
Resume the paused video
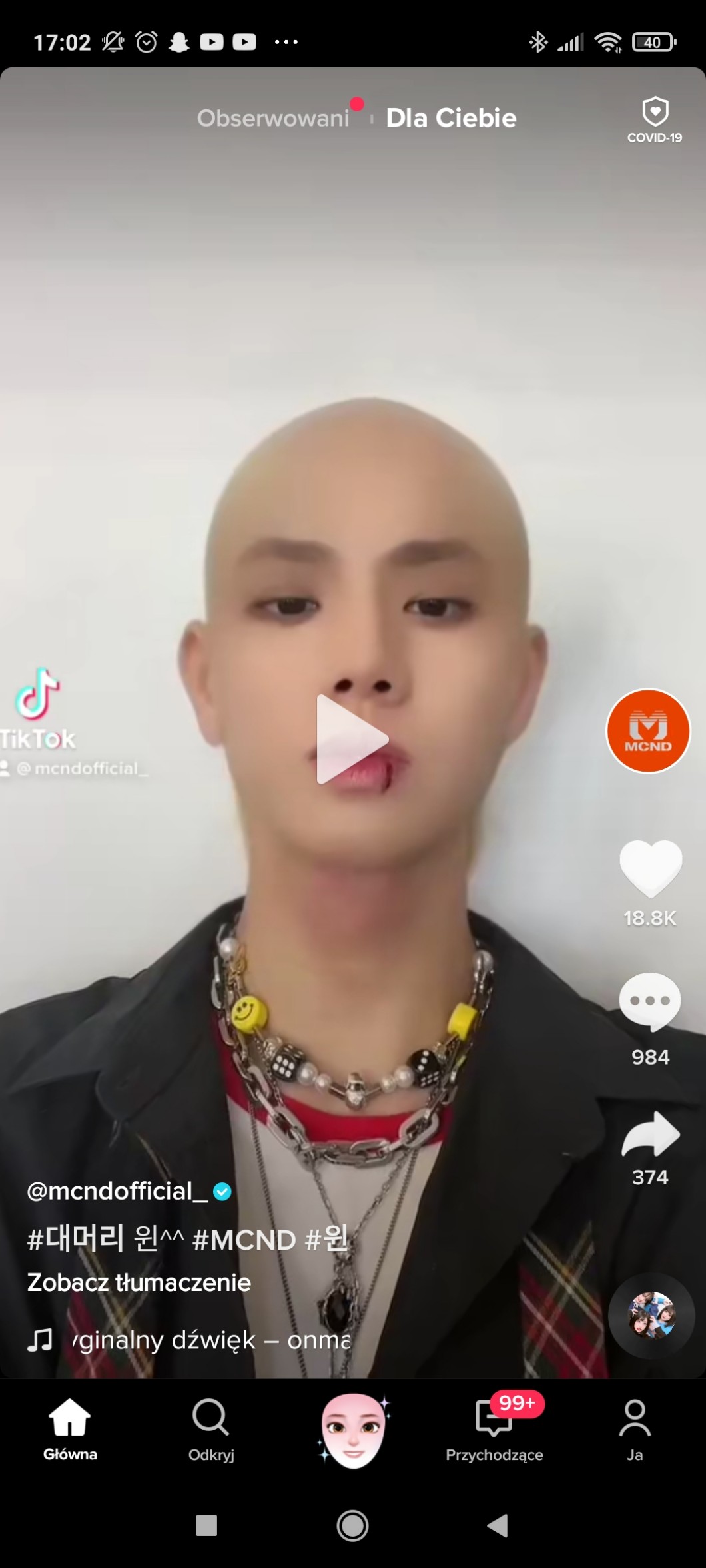(352, 739)
